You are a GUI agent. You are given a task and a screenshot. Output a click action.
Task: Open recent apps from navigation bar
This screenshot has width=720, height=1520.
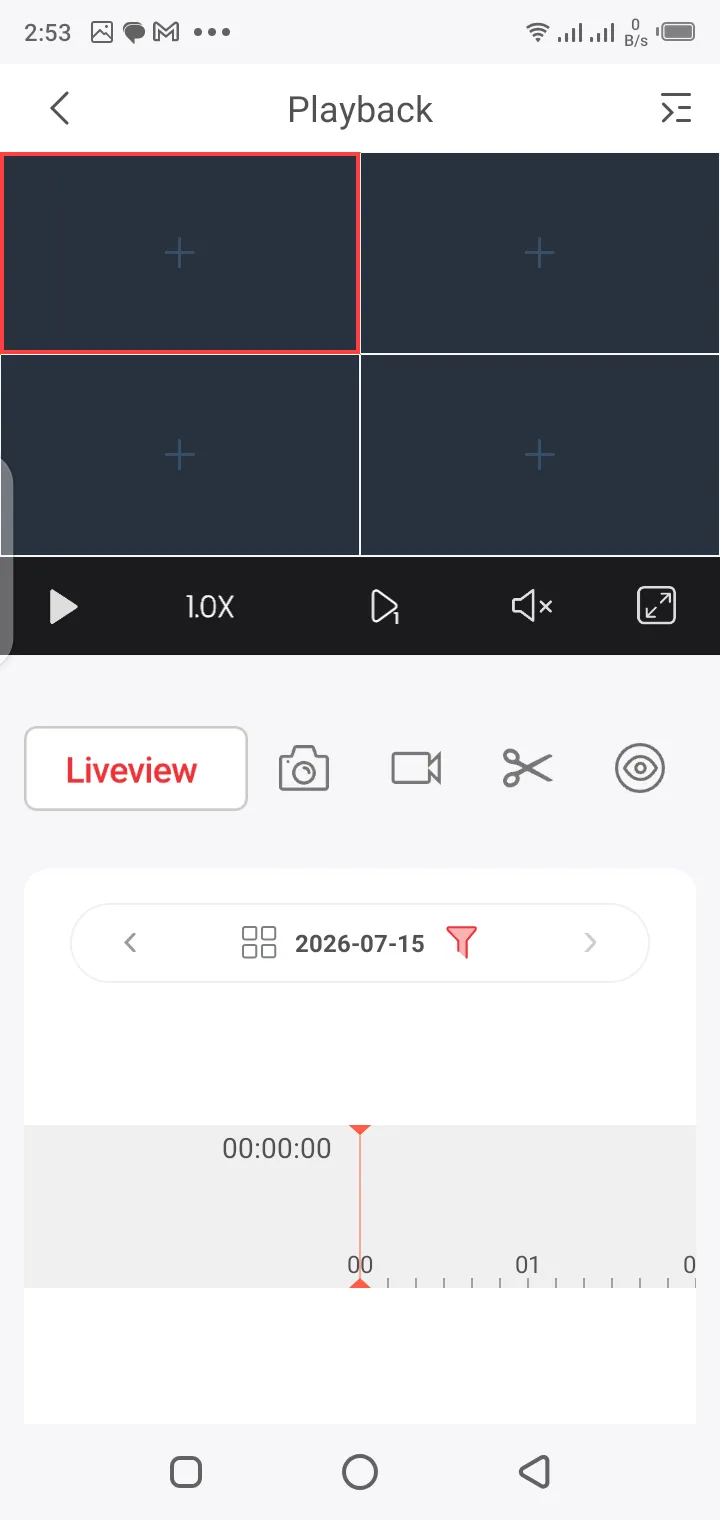click(x=186, y=1471)
